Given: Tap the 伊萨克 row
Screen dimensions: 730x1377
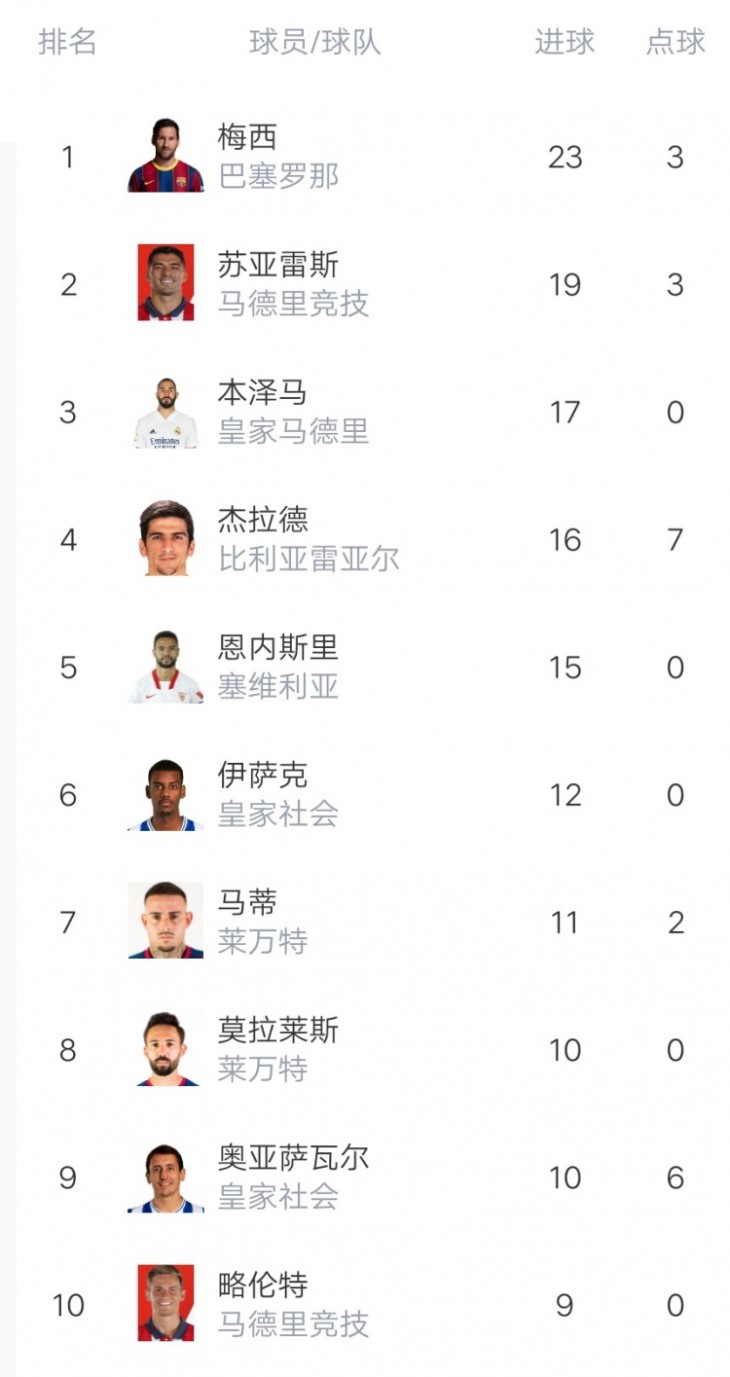Looking at the screenshot, I should coord(372,795).
